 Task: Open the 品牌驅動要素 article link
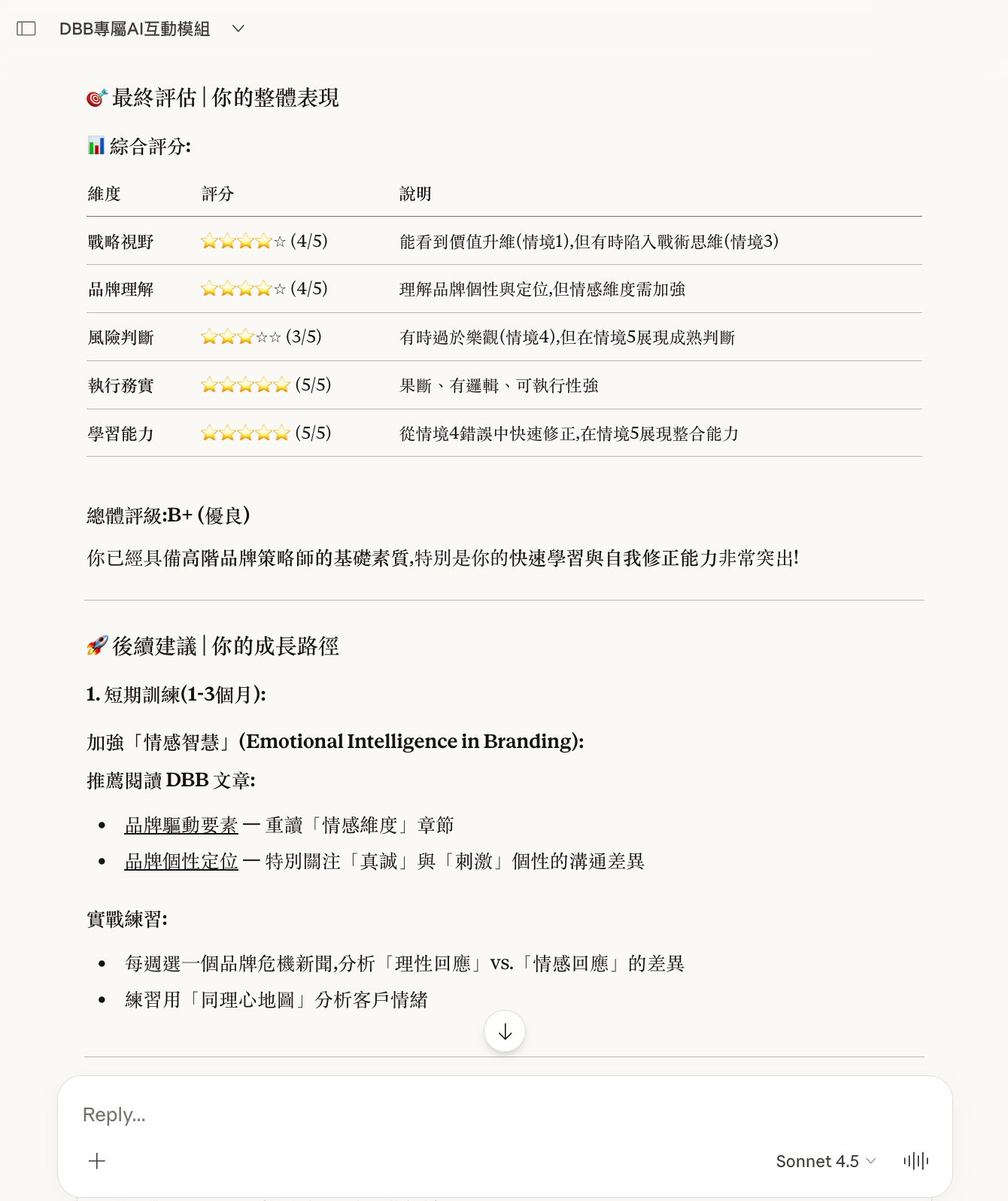pyautogui.click(x=181, y=825)
